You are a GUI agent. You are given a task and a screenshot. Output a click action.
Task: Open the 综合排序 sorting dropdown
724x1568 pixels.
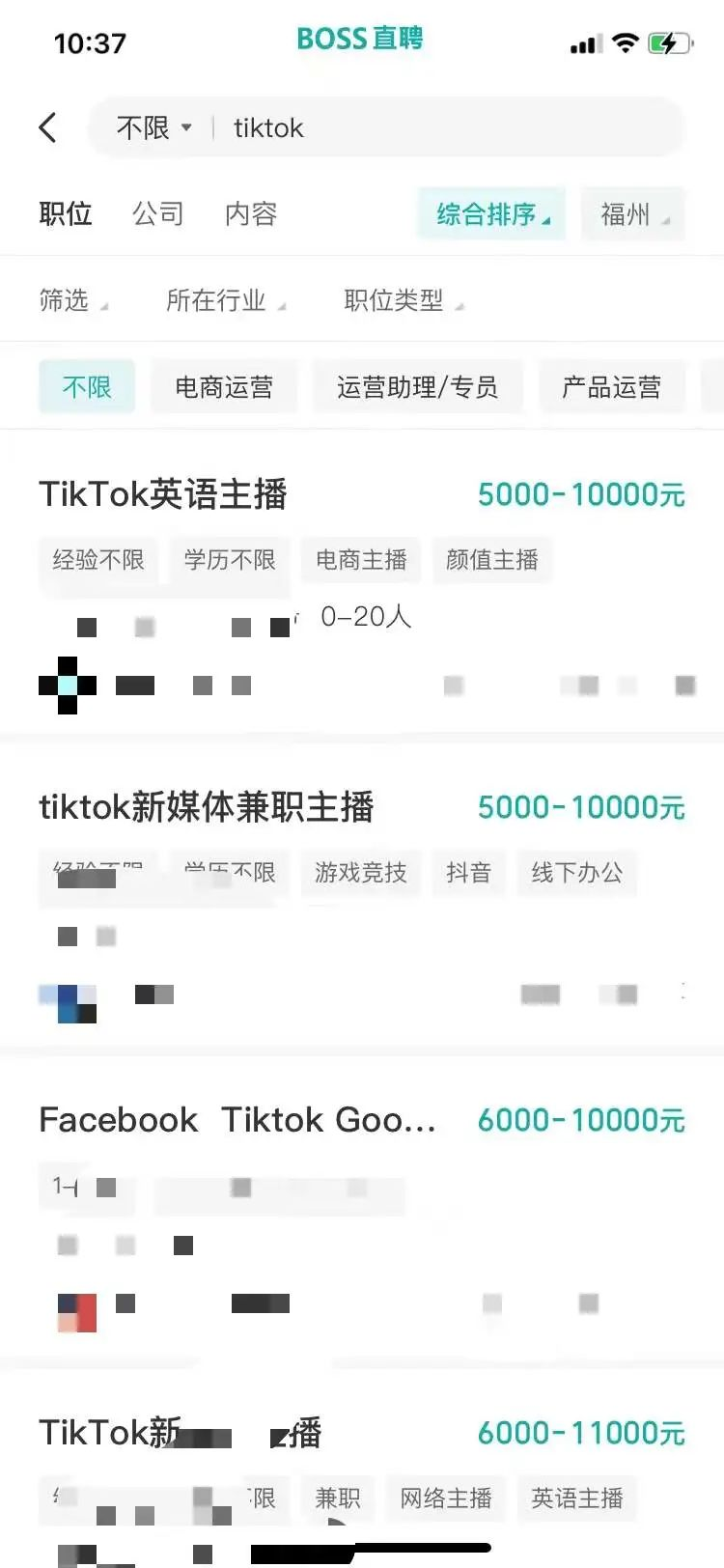point(492,213)
